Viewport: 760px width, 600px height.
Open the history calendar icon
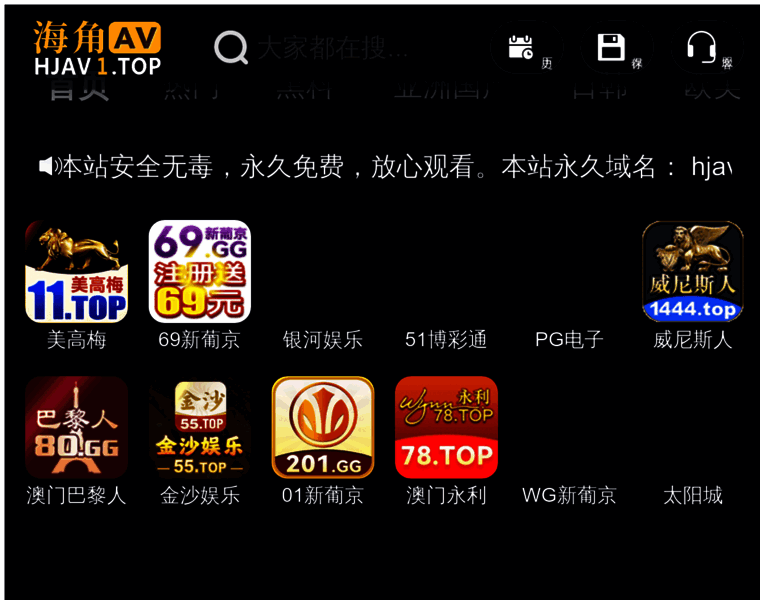coord(522,48)
